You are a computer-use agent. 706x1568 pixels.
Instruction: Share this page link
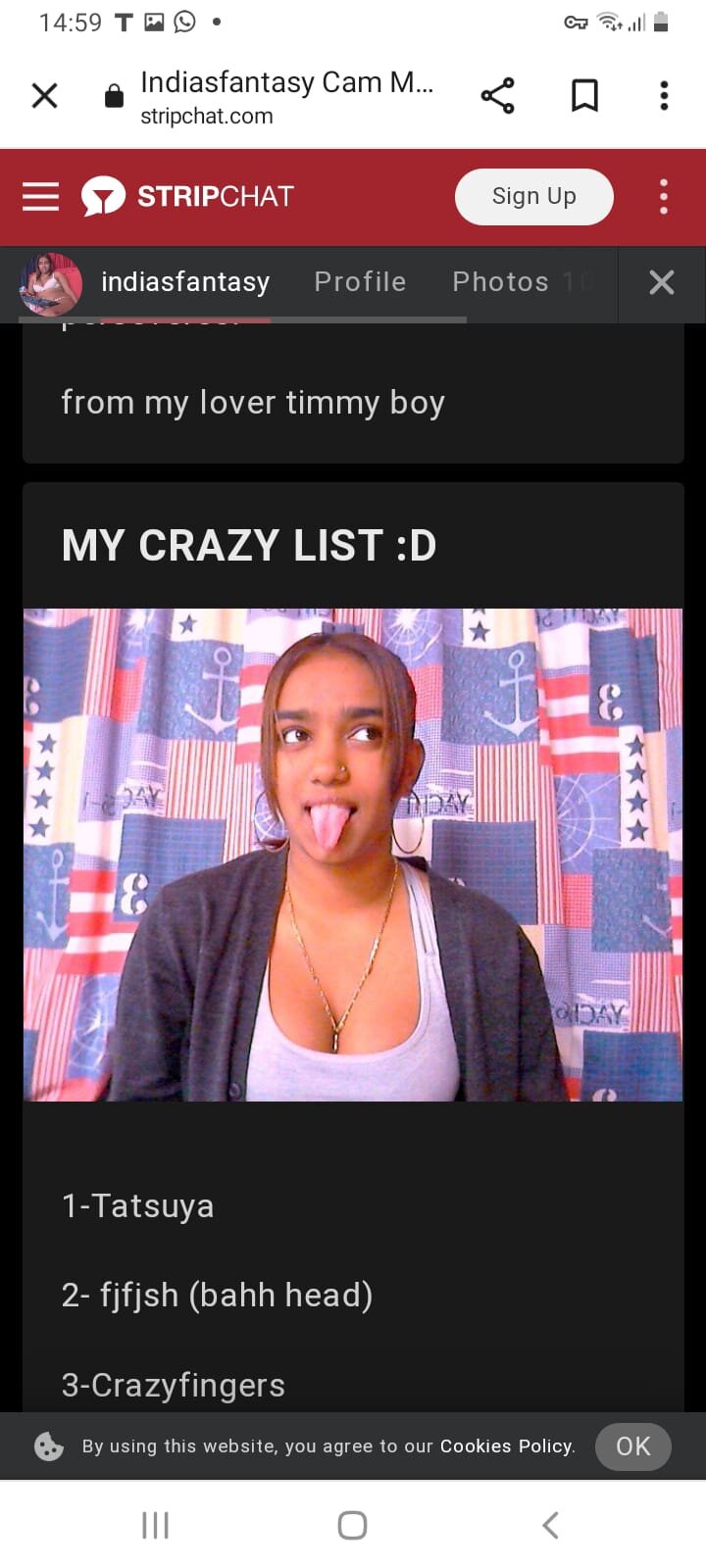tap(497, 96)
